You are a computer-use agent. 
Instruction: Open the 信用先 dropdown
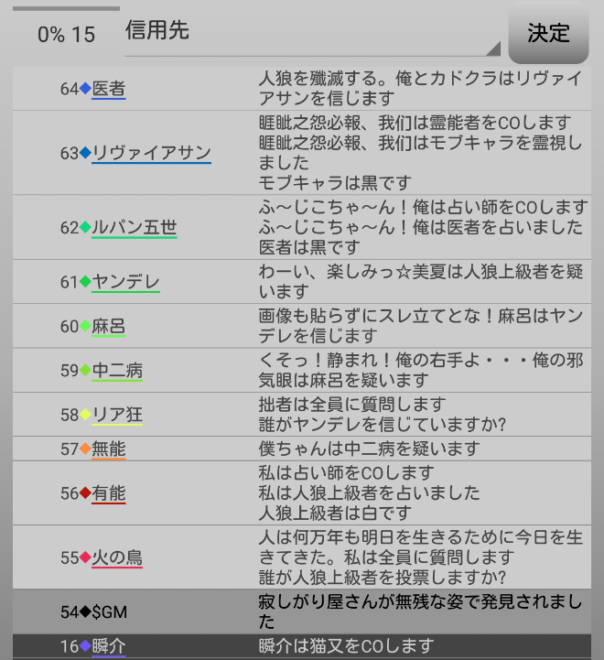pyautogui.click(x=310, y=35)
